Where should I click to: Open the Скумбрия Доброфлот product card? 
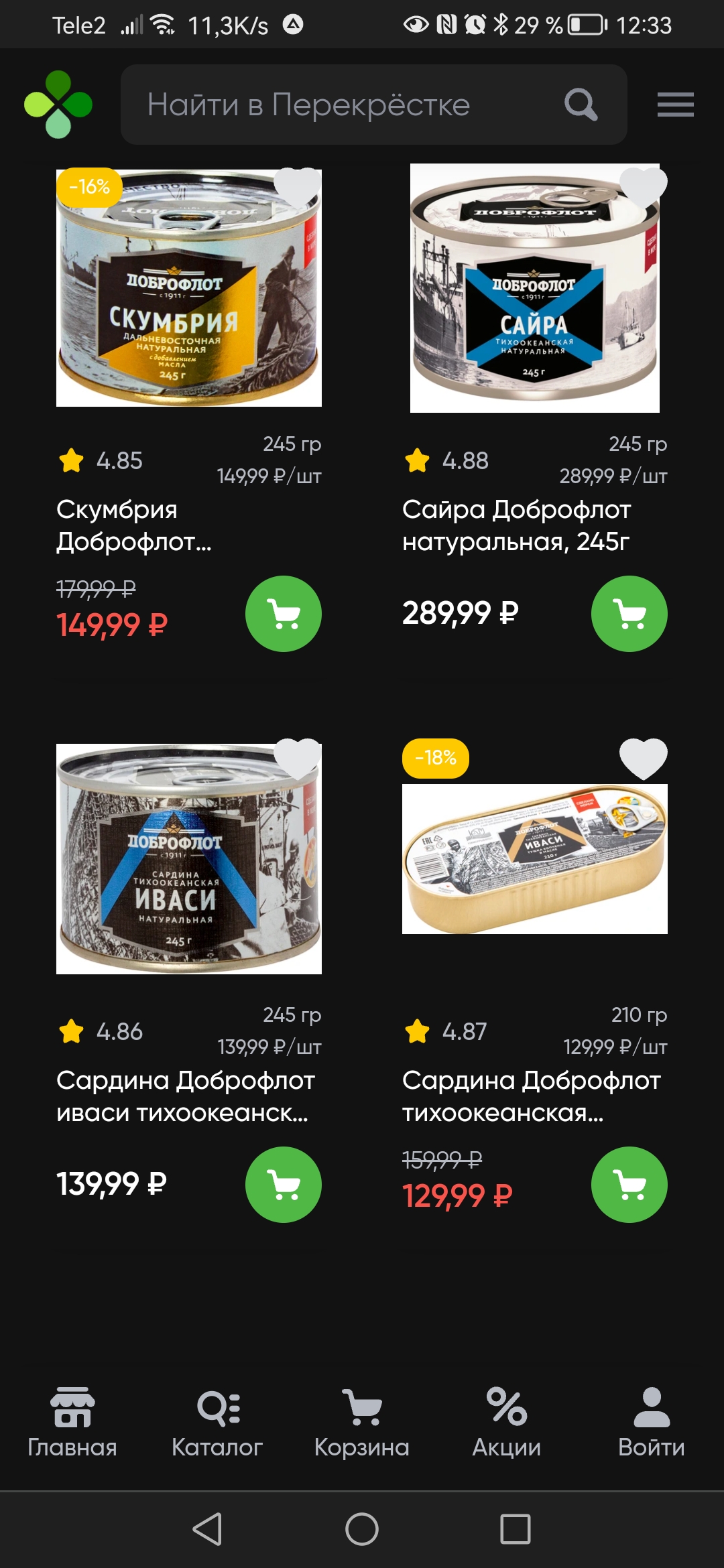[x=189, y=288]
